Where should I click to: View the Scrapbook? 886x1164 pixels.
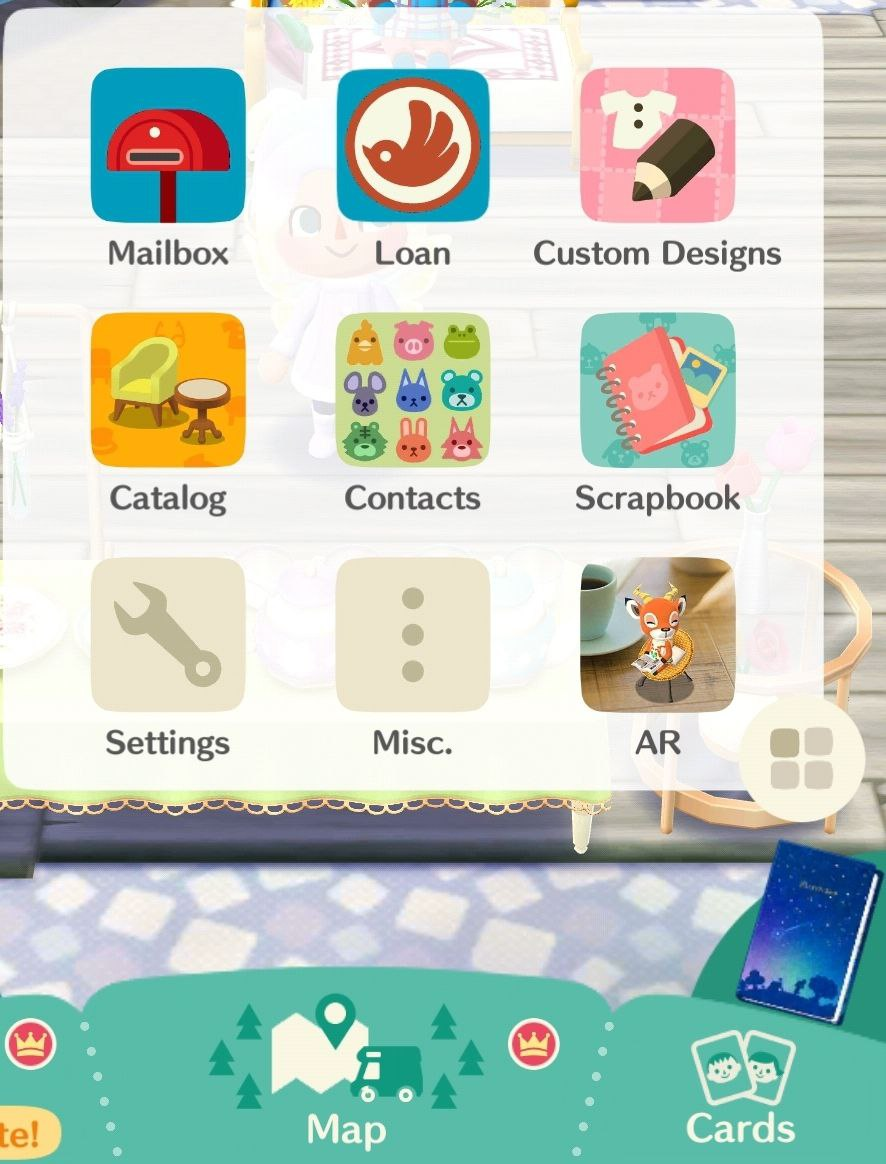click(x=657, y=391)
